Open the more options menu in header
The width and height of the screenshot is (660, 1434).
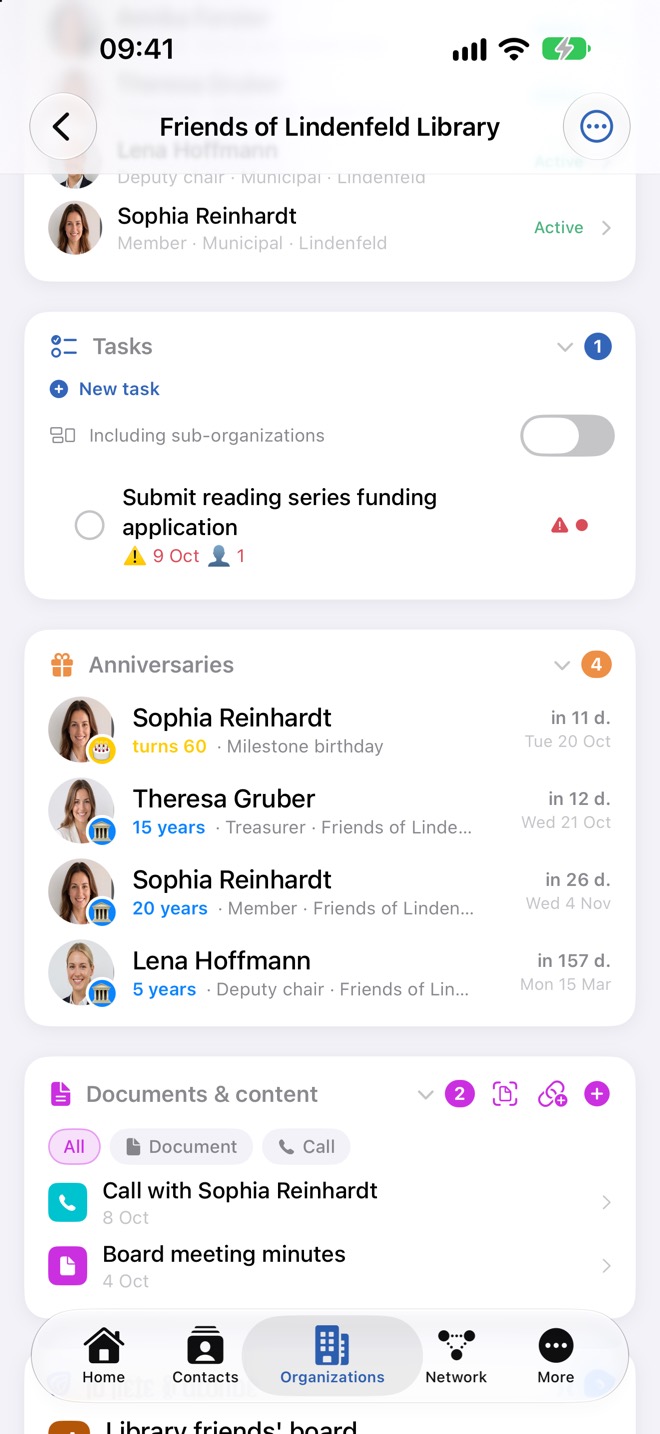597,127
